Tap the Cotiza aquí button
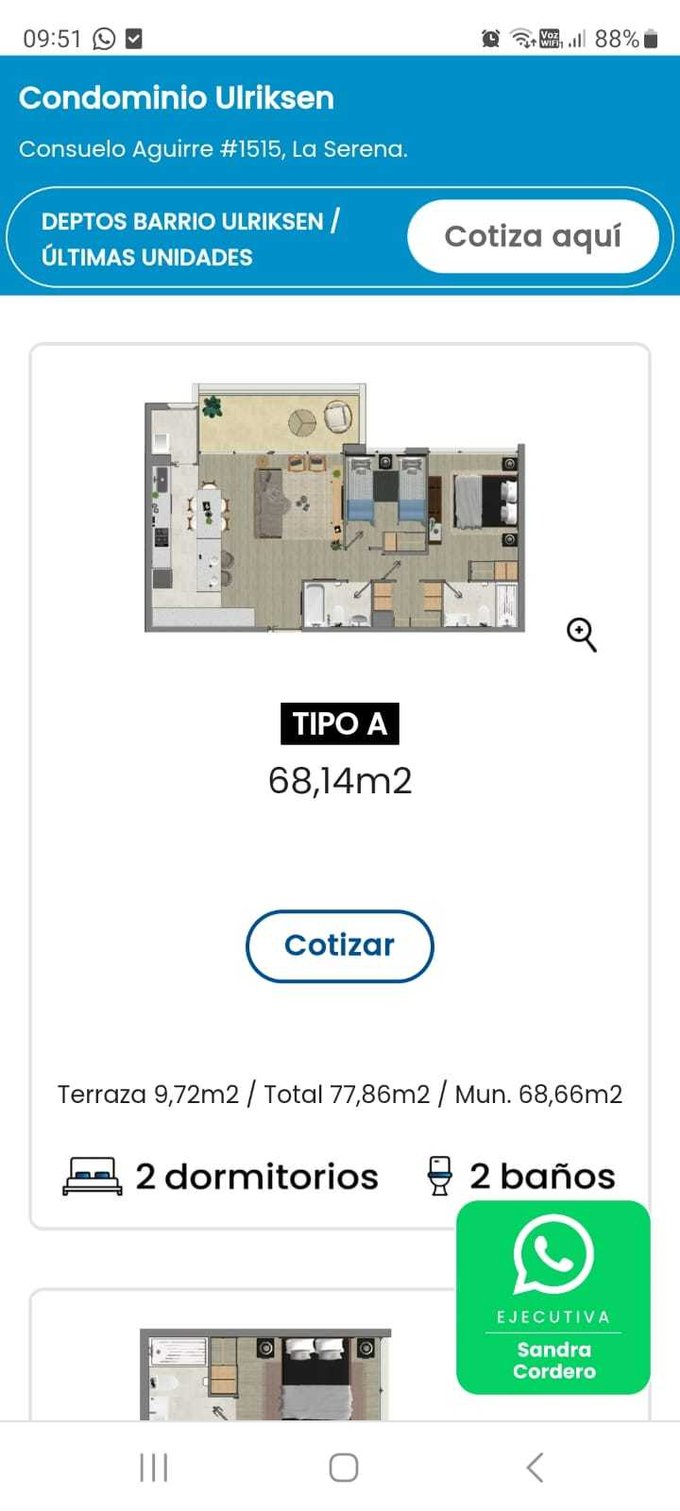The image size is (680, 1511). point(532,236)
